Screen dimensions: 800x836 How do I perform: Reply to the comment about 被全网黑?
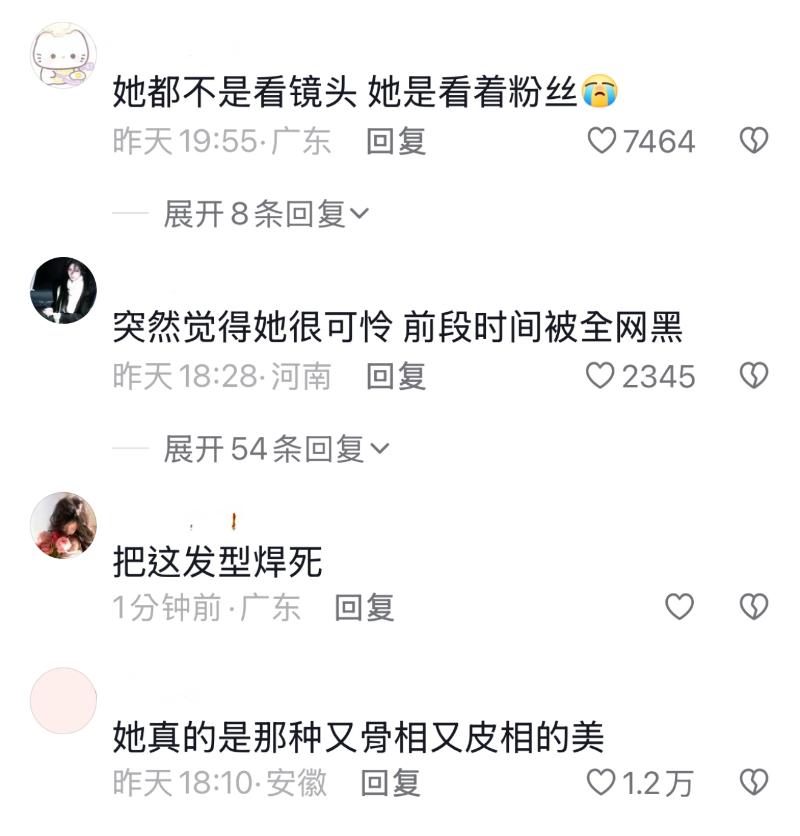click(396, 376)
